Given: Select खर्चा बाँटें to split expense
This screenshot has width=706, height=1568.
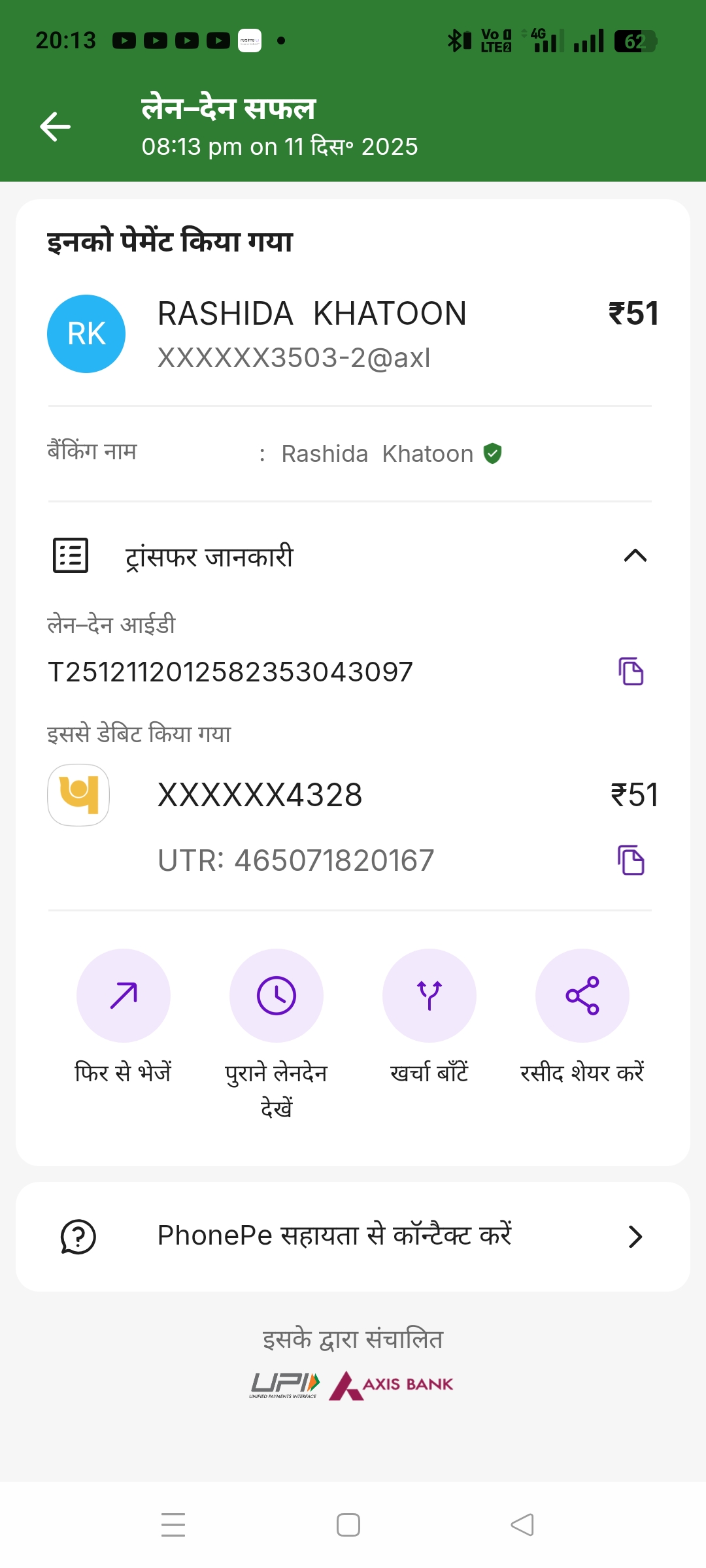Looking at the screenshot, I should [429, 996].
